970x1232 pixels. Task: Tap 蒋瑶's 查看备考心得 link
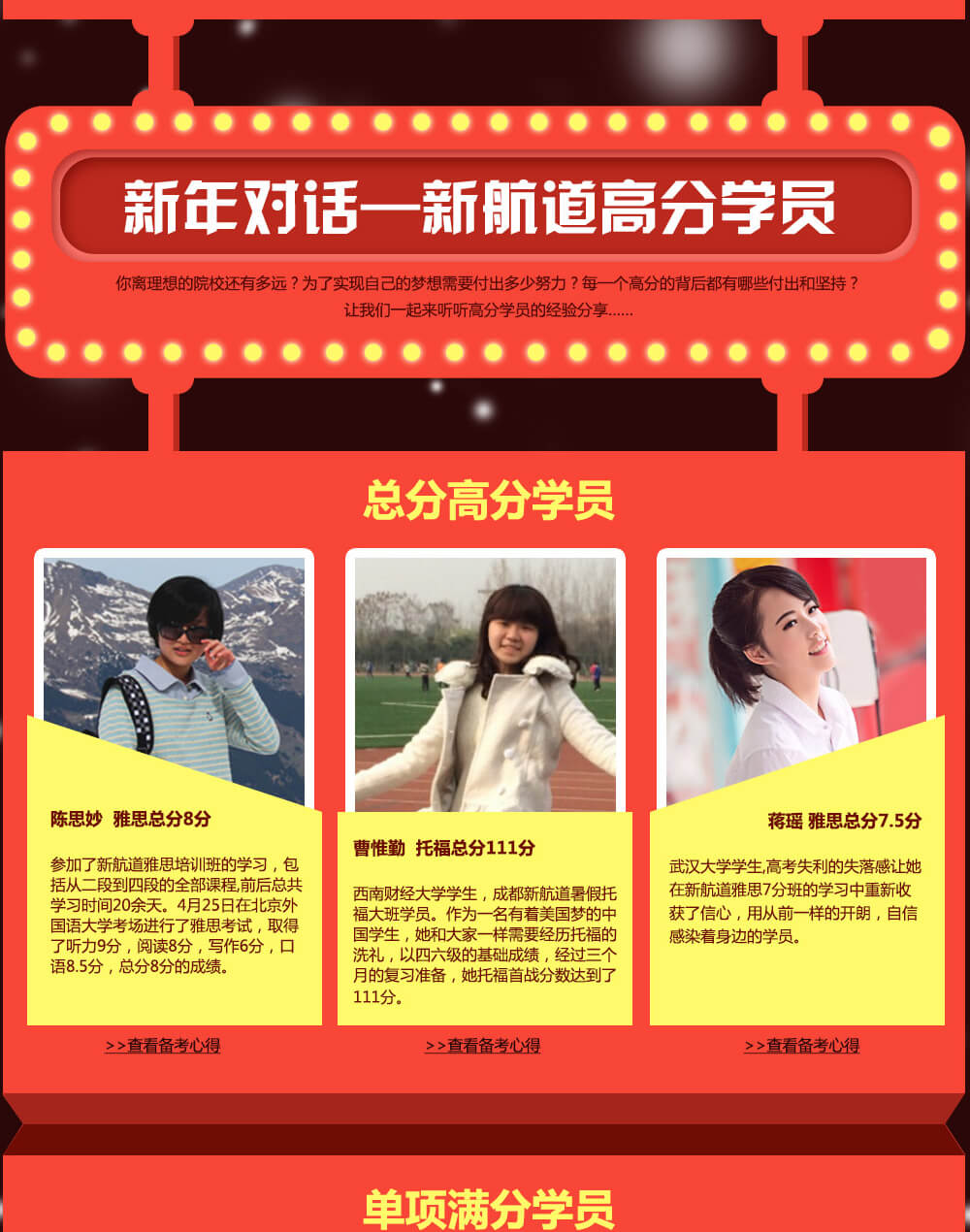click(x=802, y=1046)
